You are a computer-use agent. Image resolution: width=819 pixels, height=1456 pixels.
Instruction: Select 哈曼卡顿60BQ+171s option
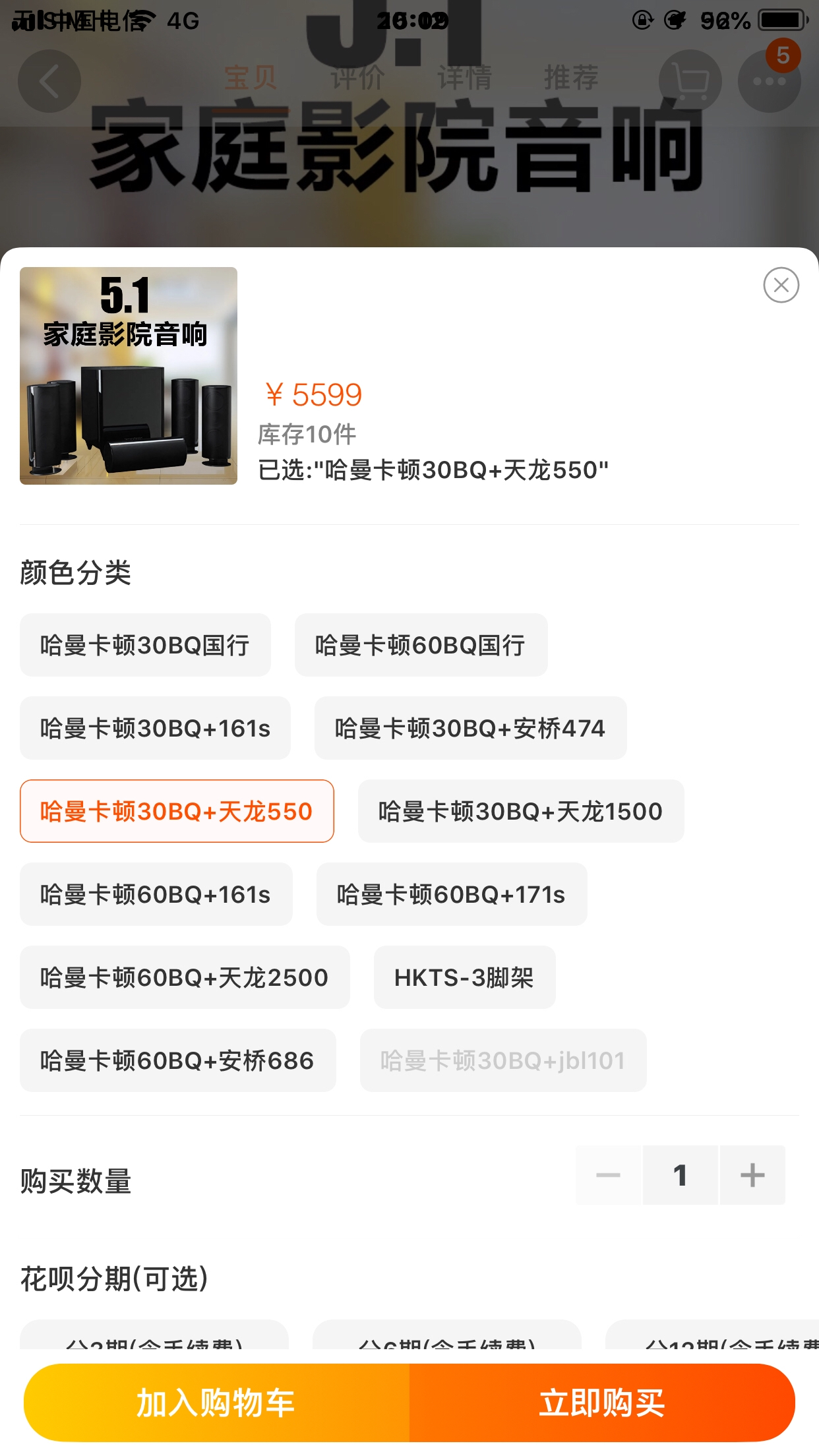451,894
